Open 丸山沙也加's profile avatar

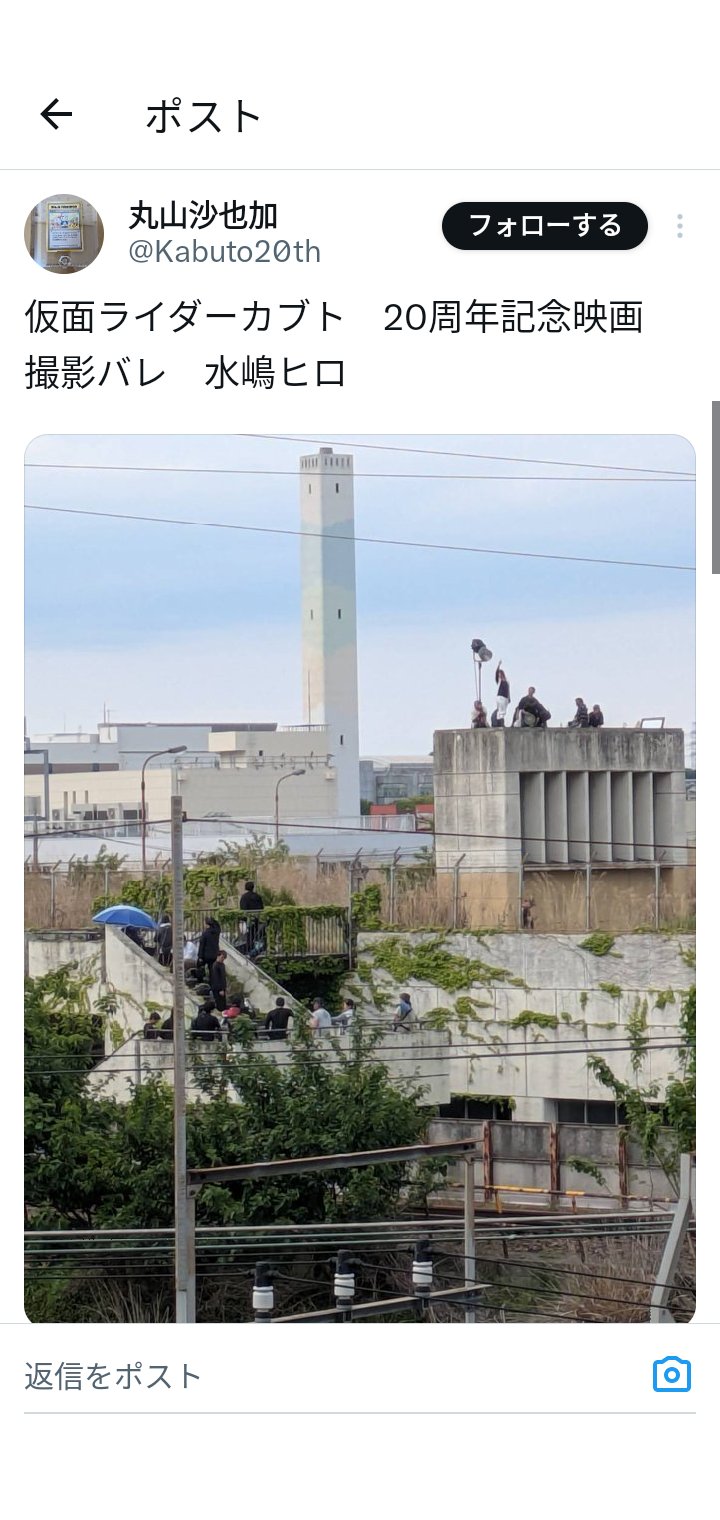[64, 234]
